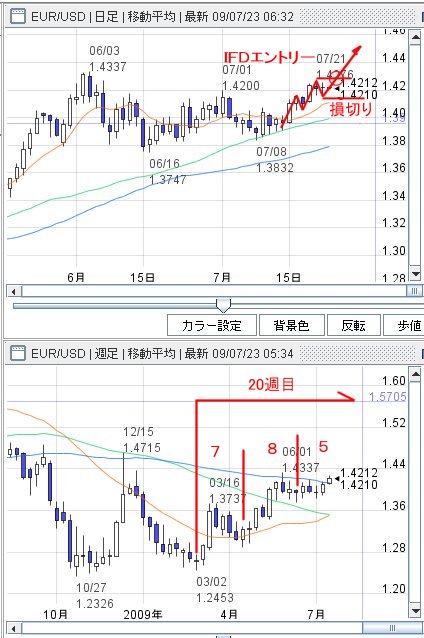
Task: Open the 歩値 tick price button
Action: [404, 325]
